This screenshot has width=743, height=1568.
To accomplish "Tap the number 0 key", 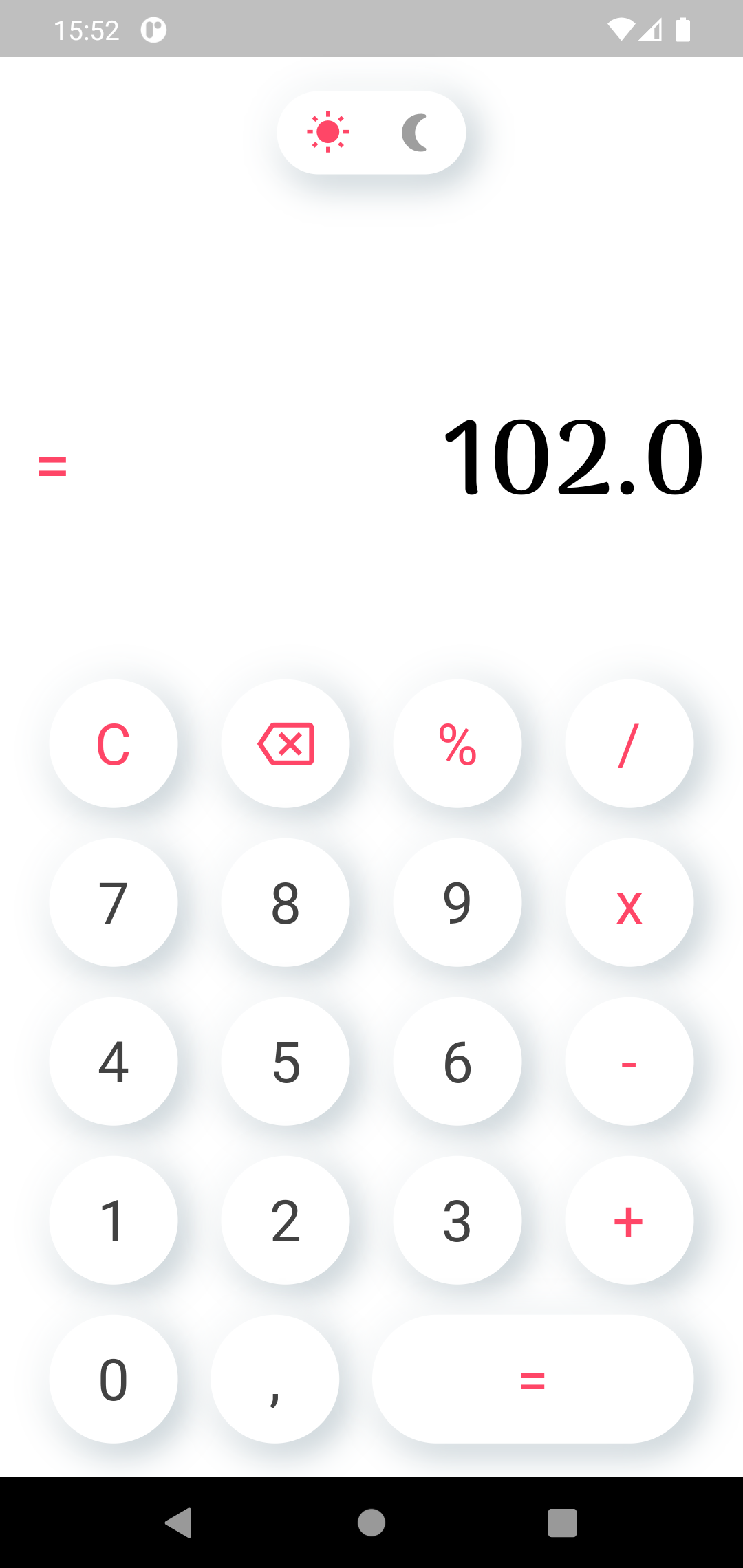I will (x=114, y=1378).
